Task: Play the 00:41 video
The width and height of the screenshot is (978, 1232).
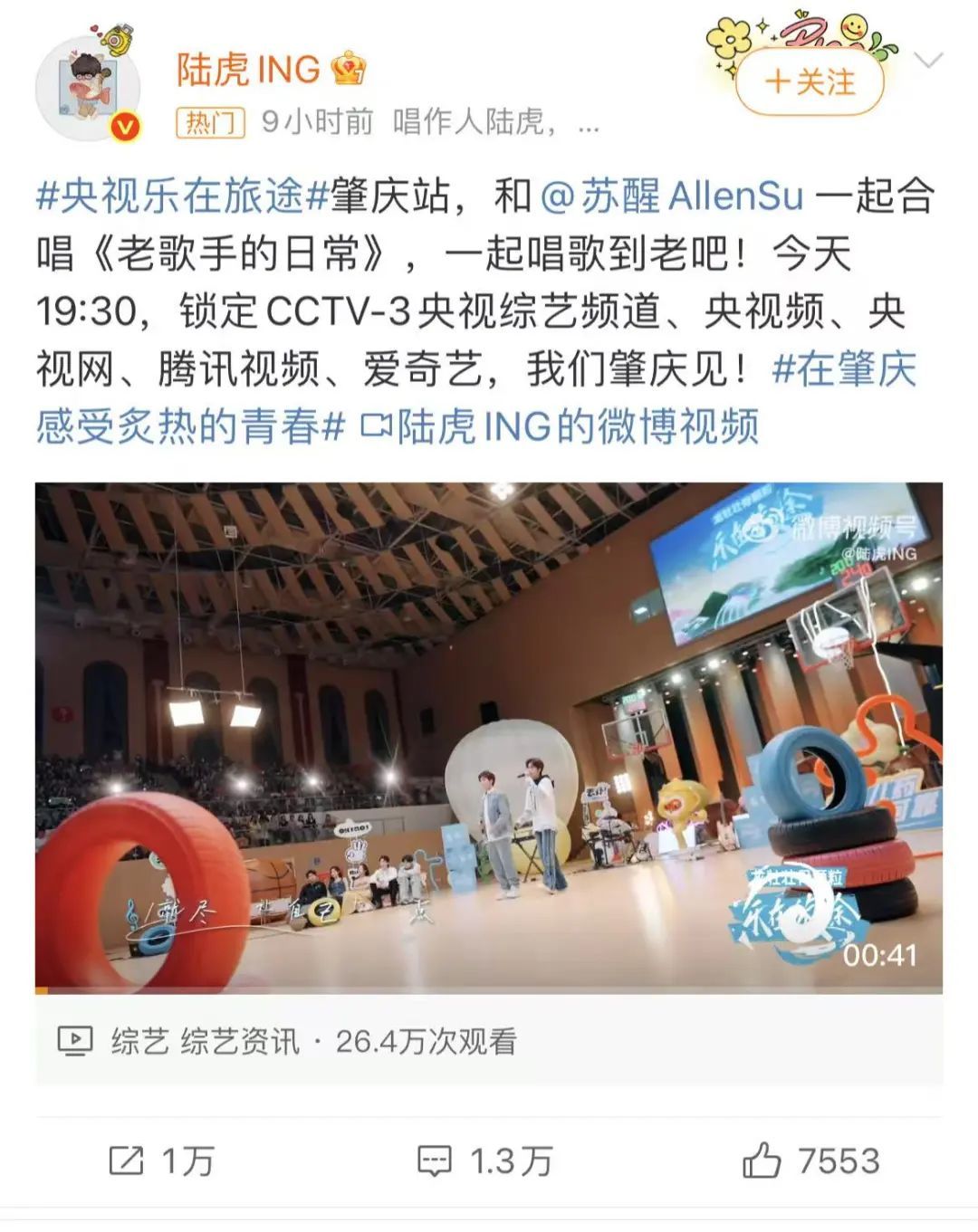Action: [488, 738]
